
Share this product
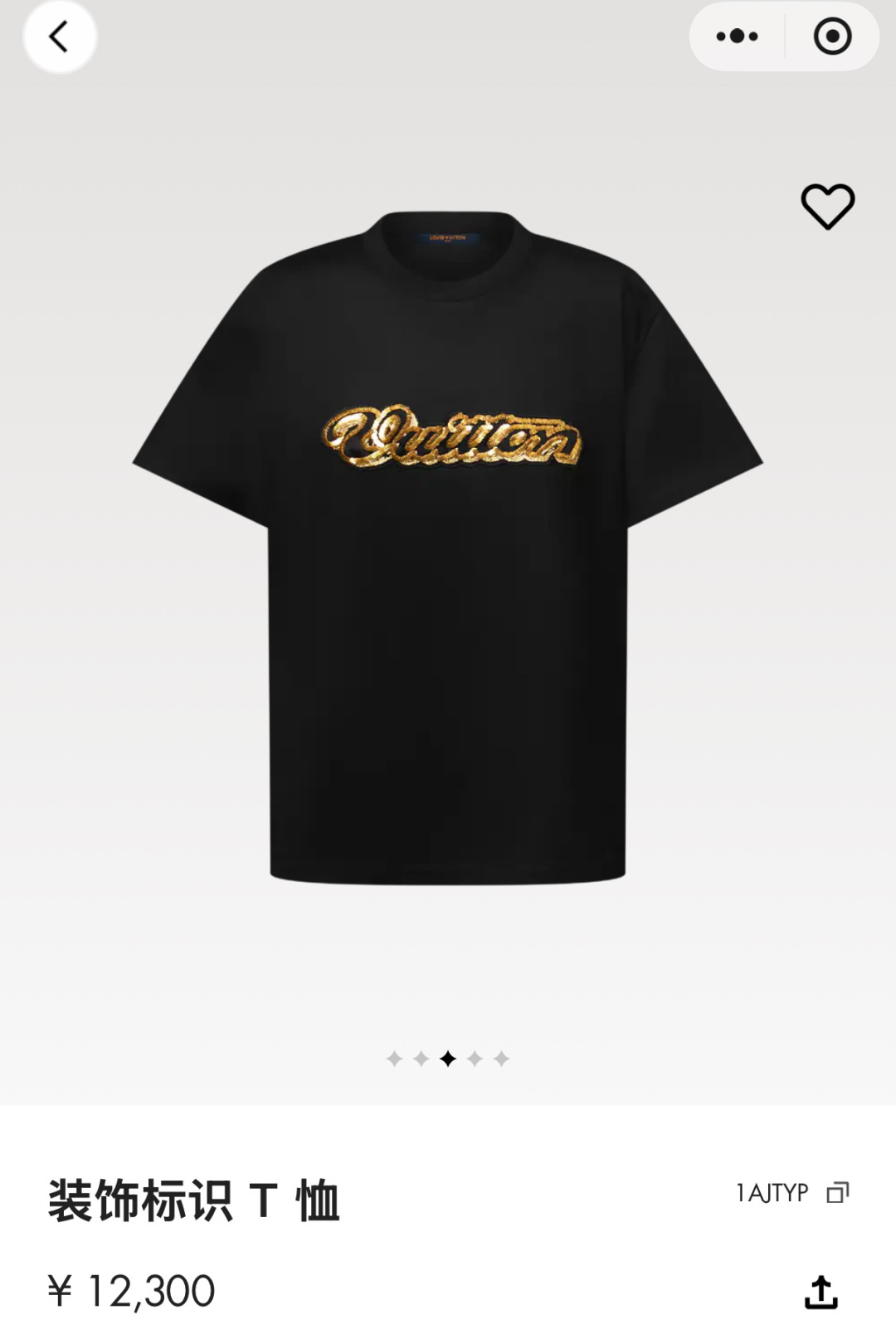(821, 1292)
